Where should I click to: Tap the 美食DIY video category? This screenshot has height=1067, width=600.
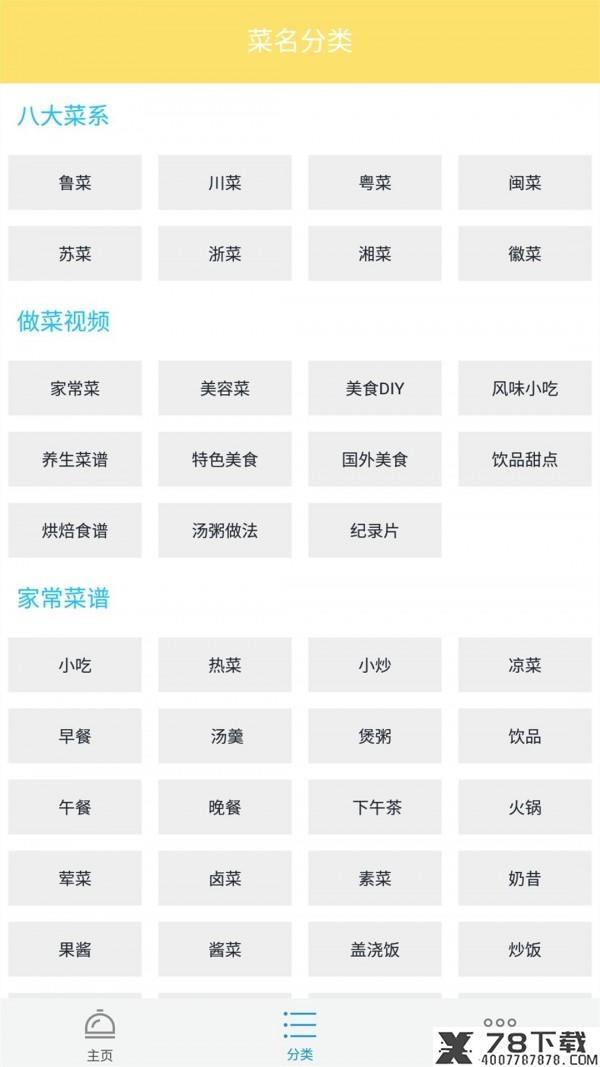click(375, 389)
